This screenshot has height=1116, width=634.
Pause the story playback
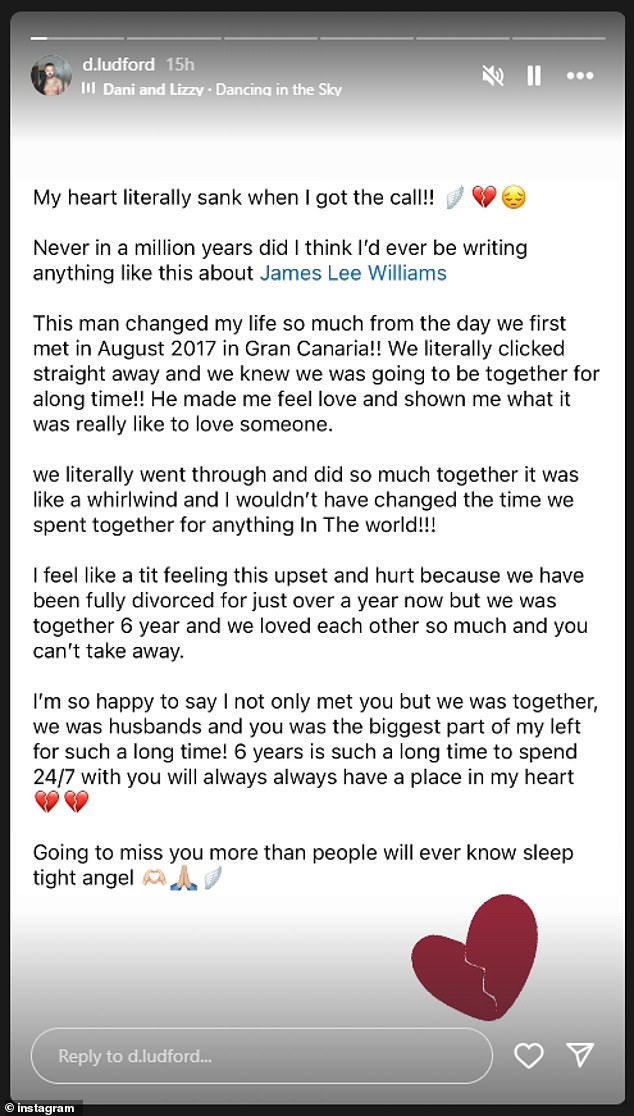tap(534, 75)
